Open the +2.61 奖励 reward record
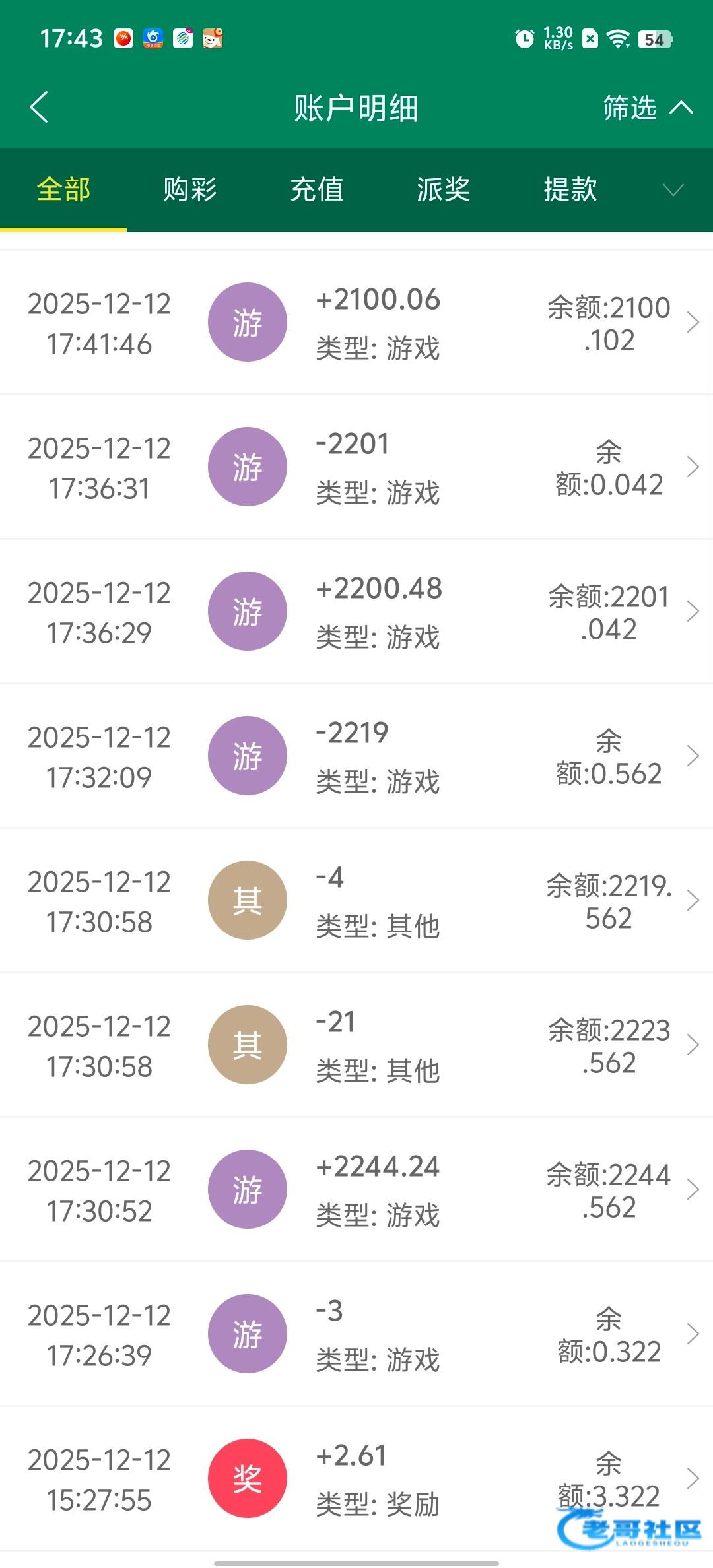The height and width of the screenshot is (1568, 713). point(356,1479)
